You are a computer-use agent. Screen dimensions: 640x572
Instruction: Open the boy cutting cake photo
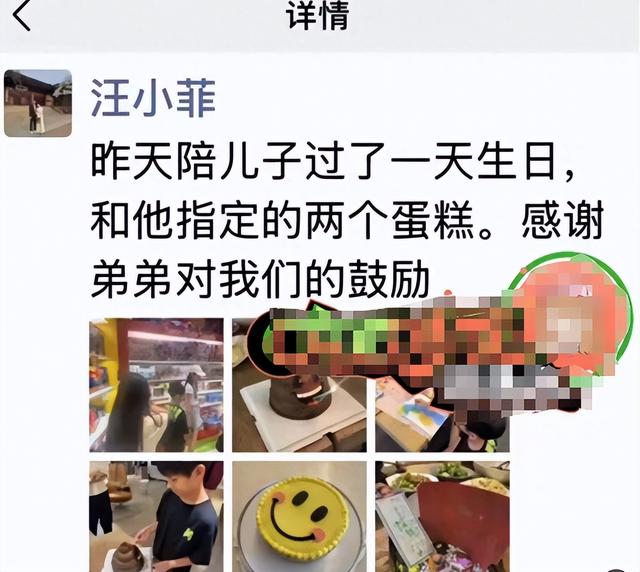tap(156, 516)
